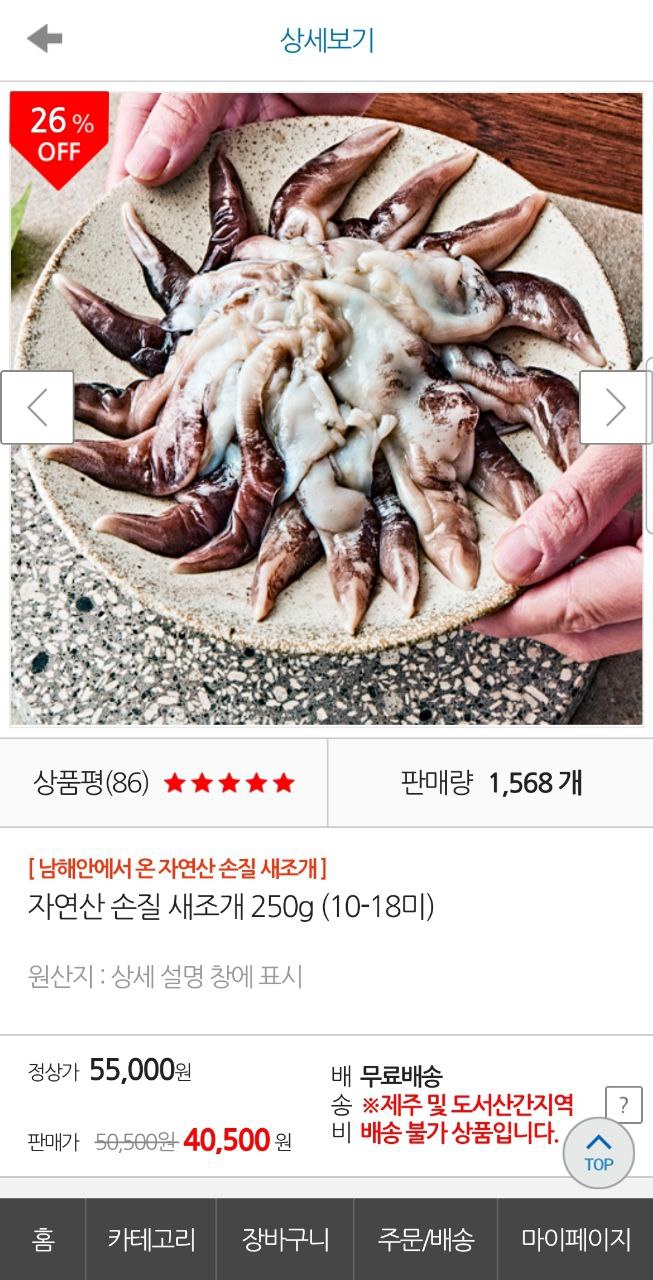
Task: Open the shipping fee help question mark
Action: (624, 1105)
